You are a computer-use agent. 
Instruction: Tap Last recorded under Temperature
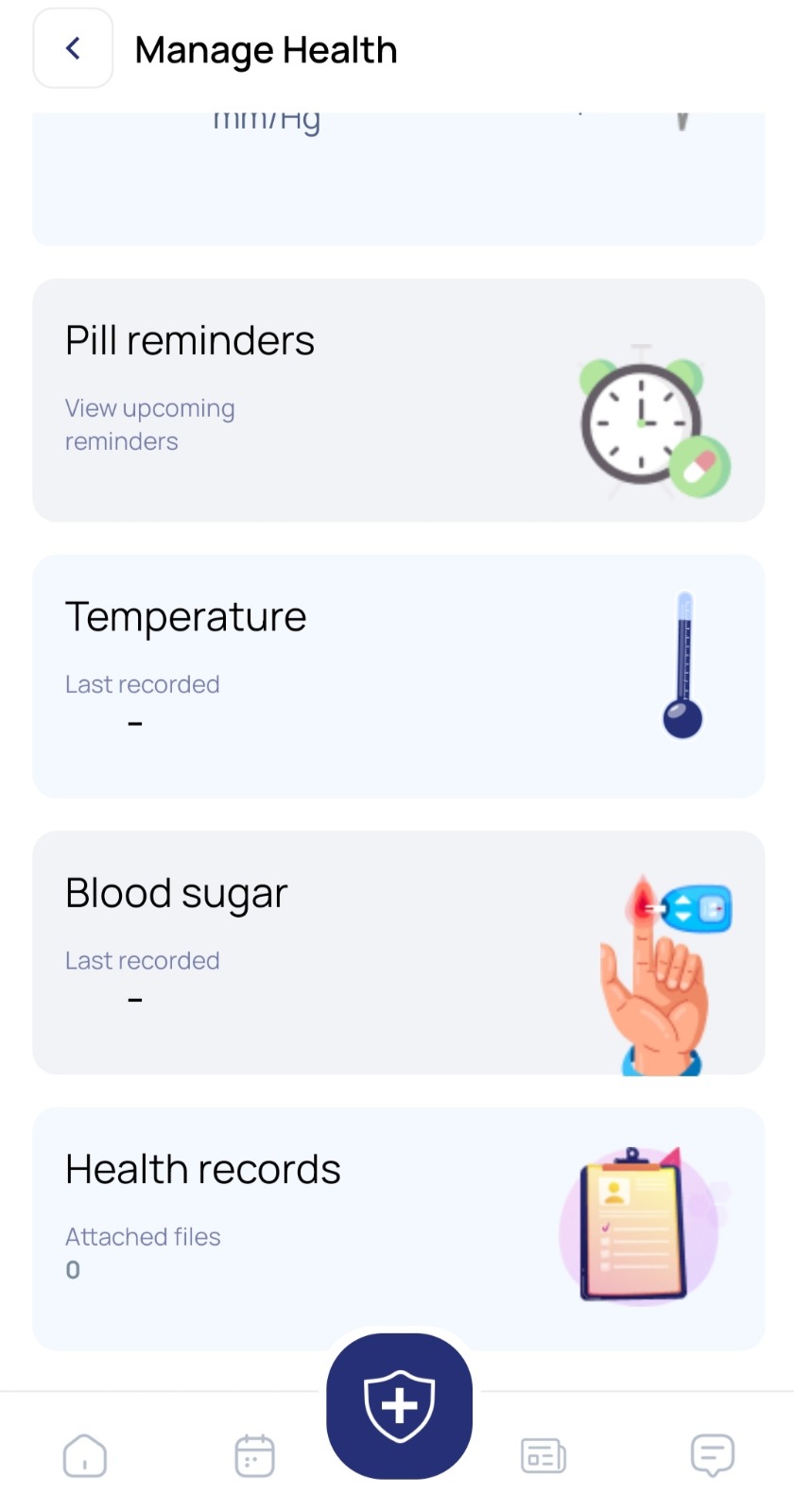pyautogui.click(x=142, y=684)
